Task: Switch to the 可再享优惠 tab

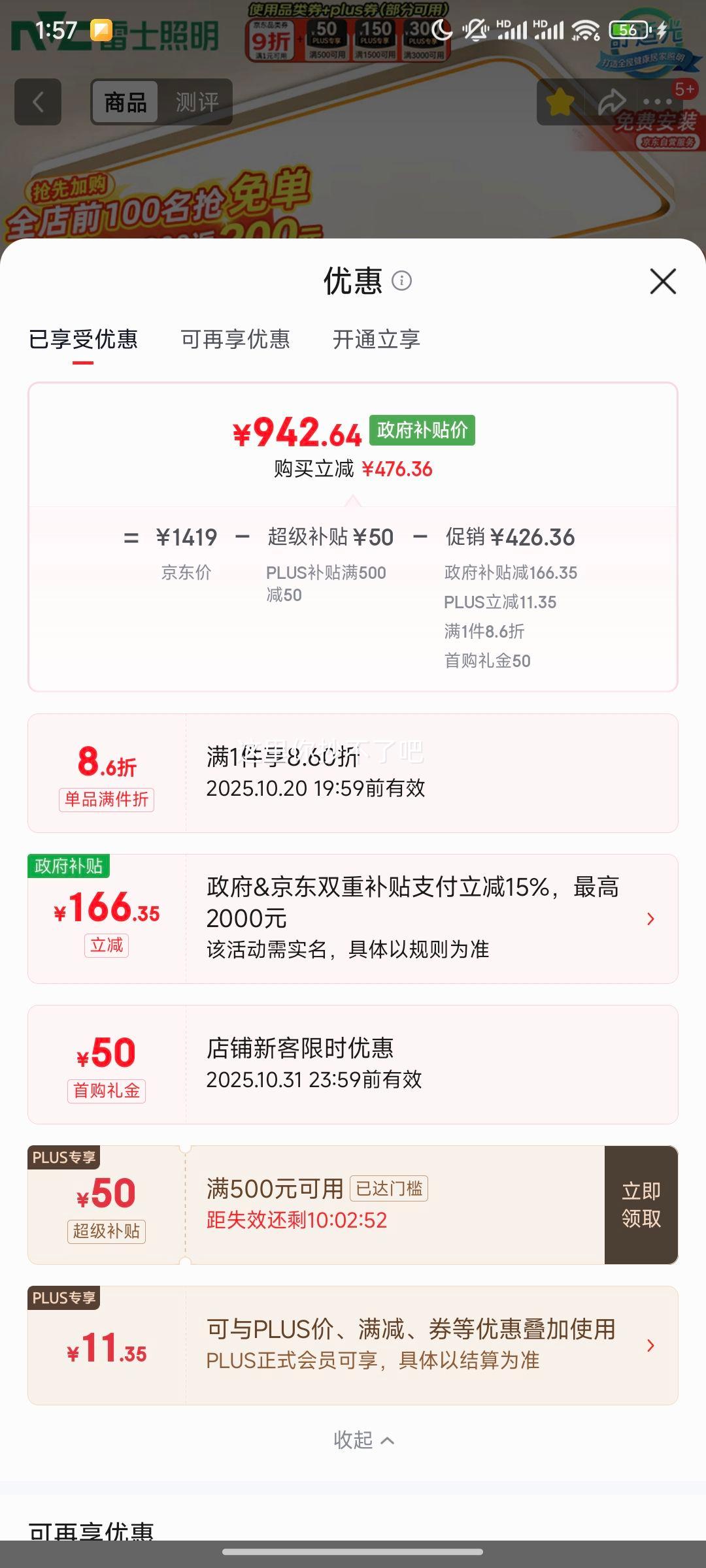Action: [235, 339]
